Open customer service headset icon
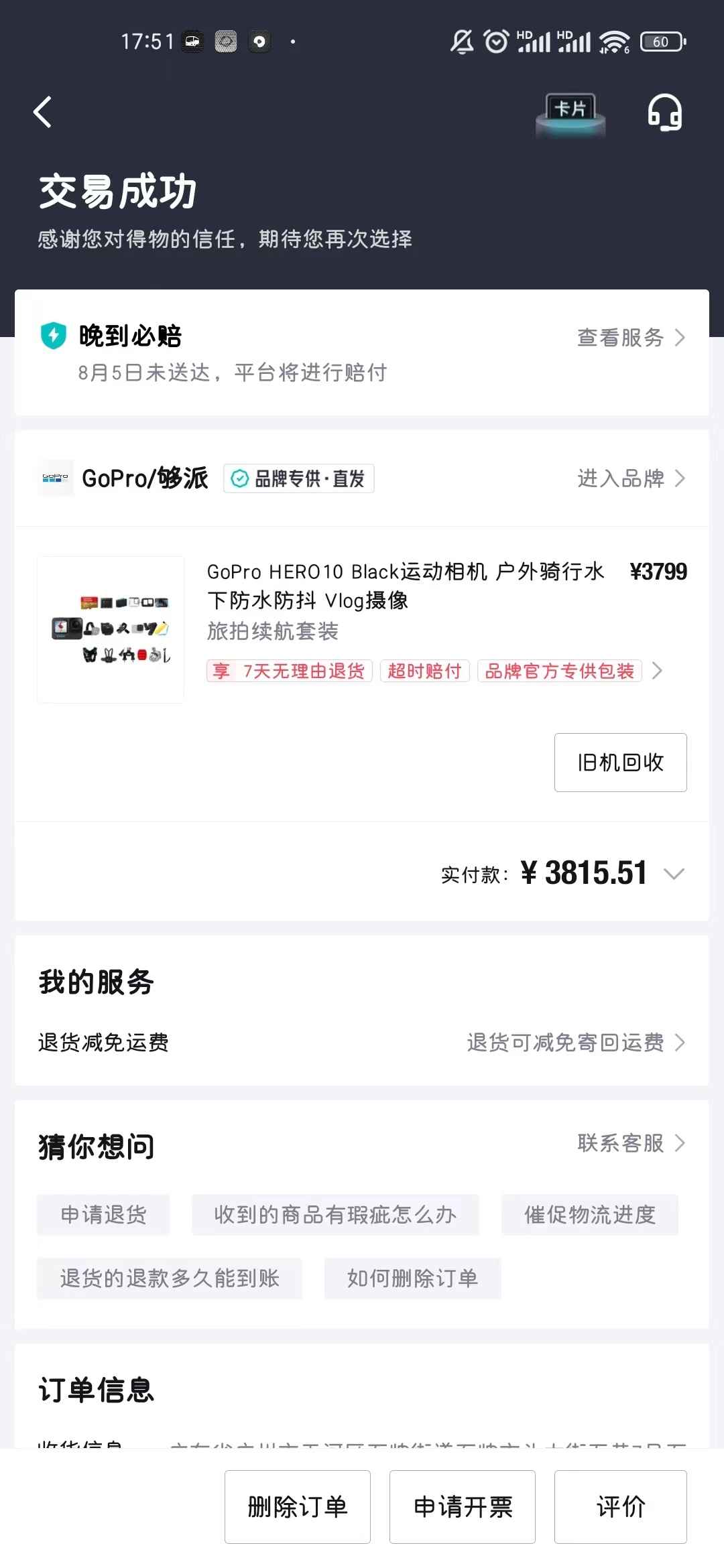Screen dimensions: 724x1568 coord(664,112)
